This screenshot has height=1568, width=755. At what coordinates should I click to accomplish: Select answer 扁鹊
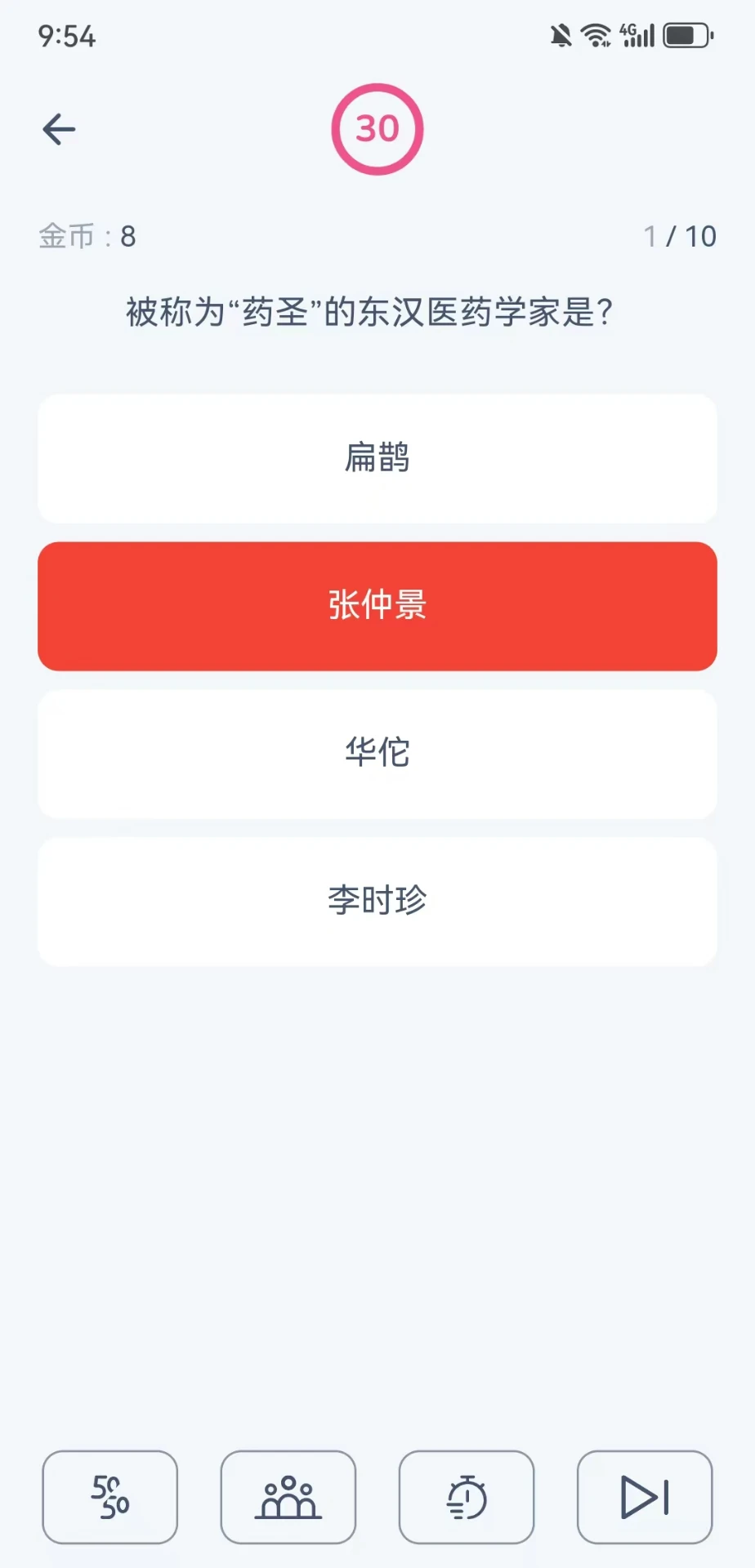pyautogui.click(x=377, y=459)
